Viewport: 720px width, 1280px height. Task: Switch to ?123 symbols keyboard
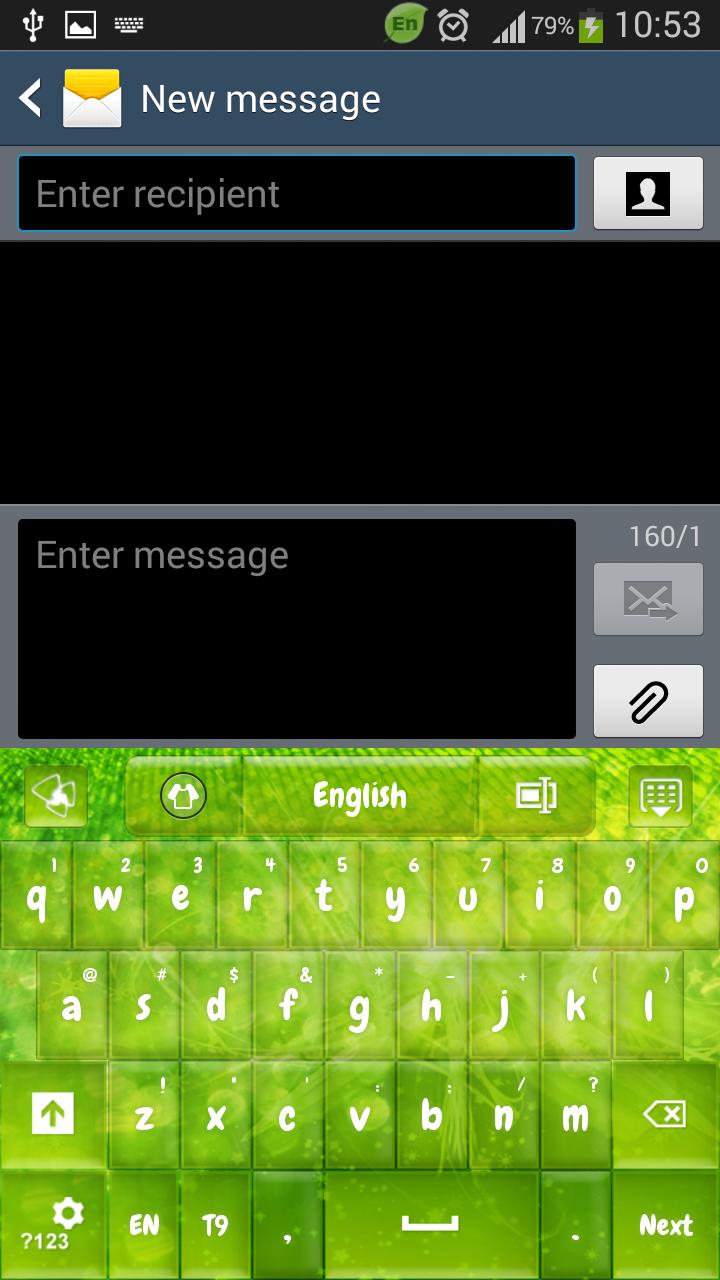tap(52, 1226)
